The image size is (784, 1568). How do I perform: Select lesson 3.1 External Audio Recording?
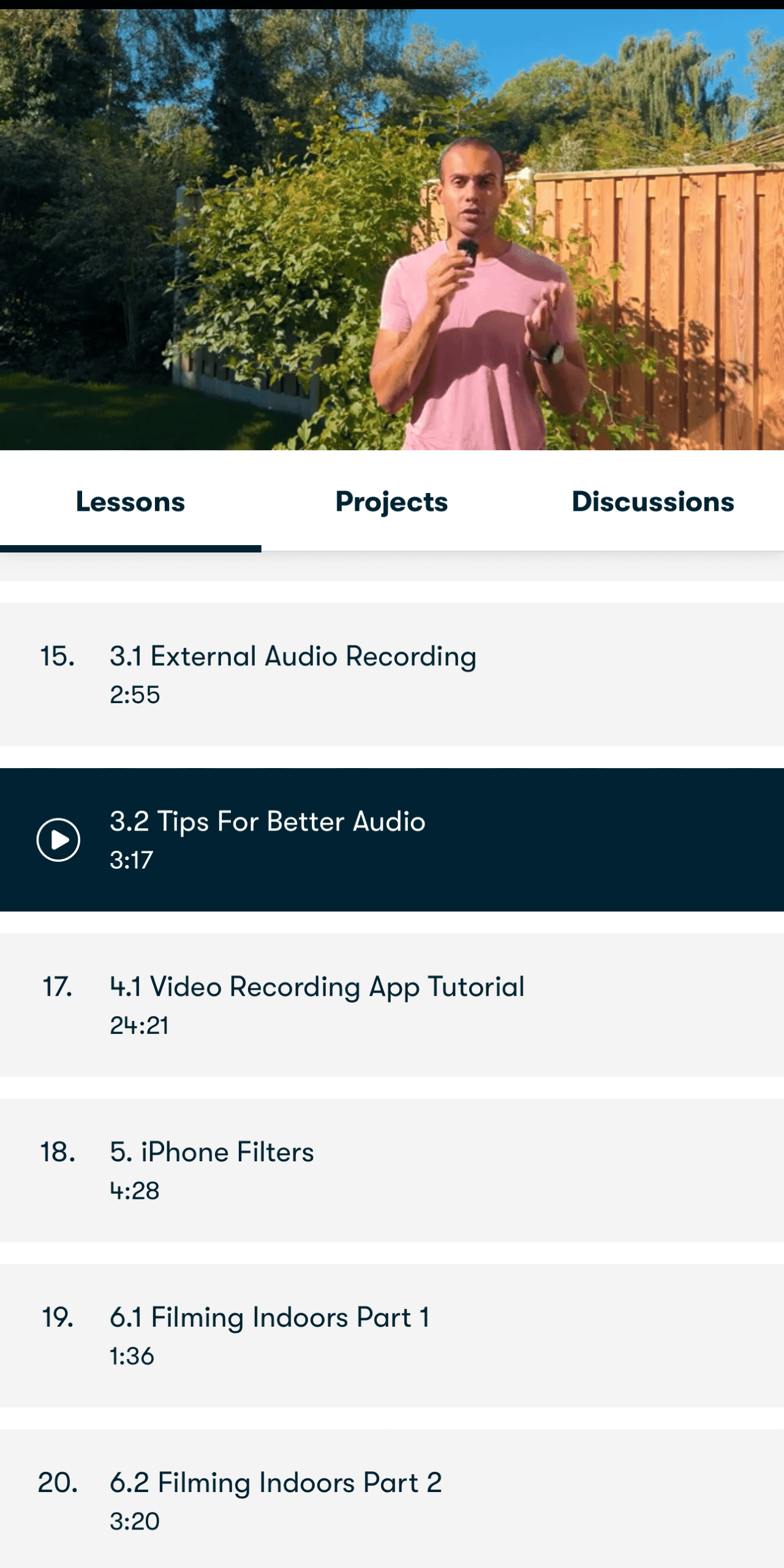click(293, 655)
